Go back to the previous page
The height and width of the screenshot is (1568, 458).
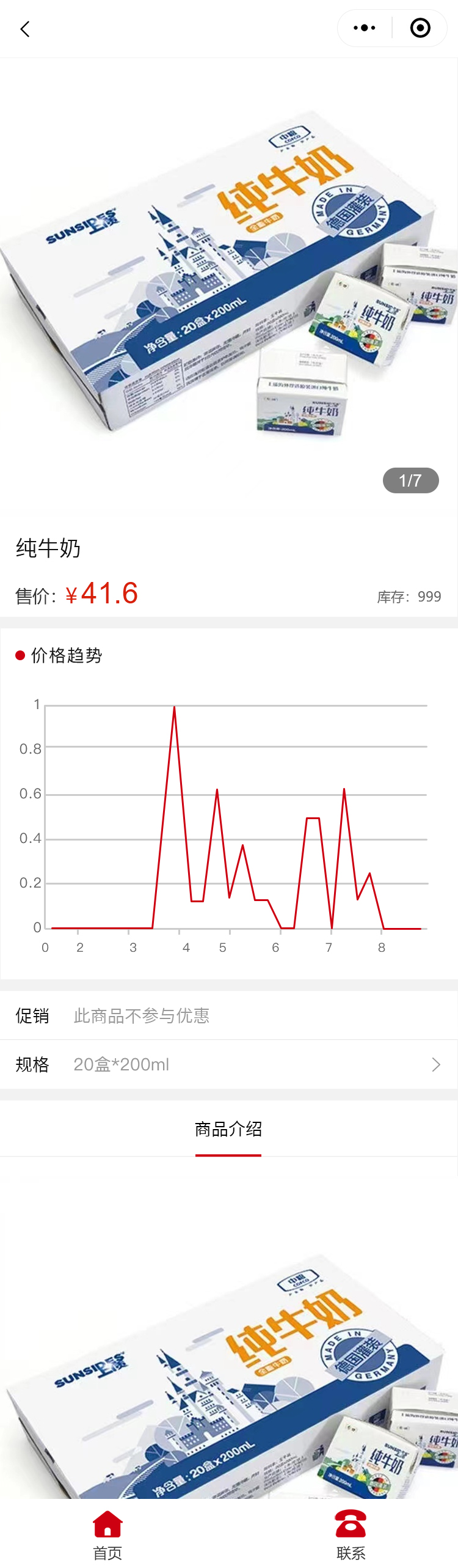(x=25, y=29)
